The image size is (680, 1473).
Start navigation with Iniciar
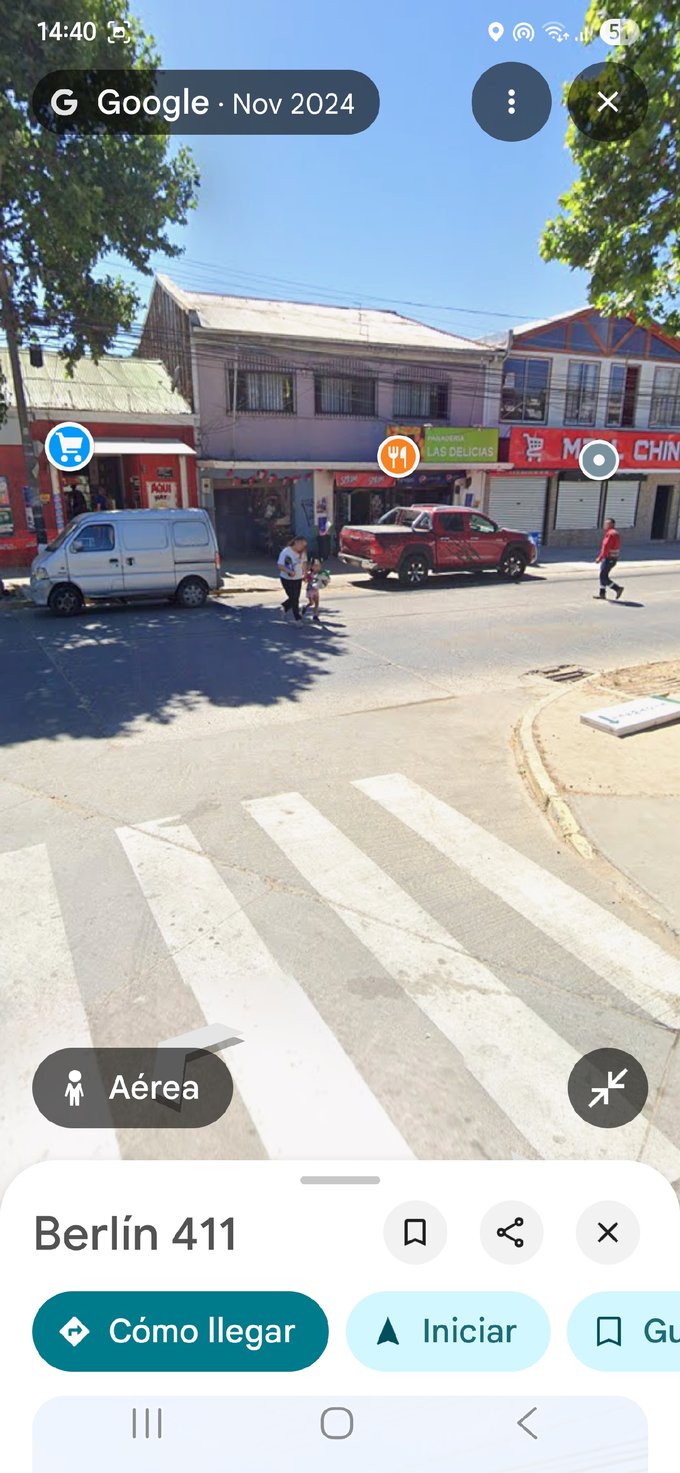[x=447, y=1331]
